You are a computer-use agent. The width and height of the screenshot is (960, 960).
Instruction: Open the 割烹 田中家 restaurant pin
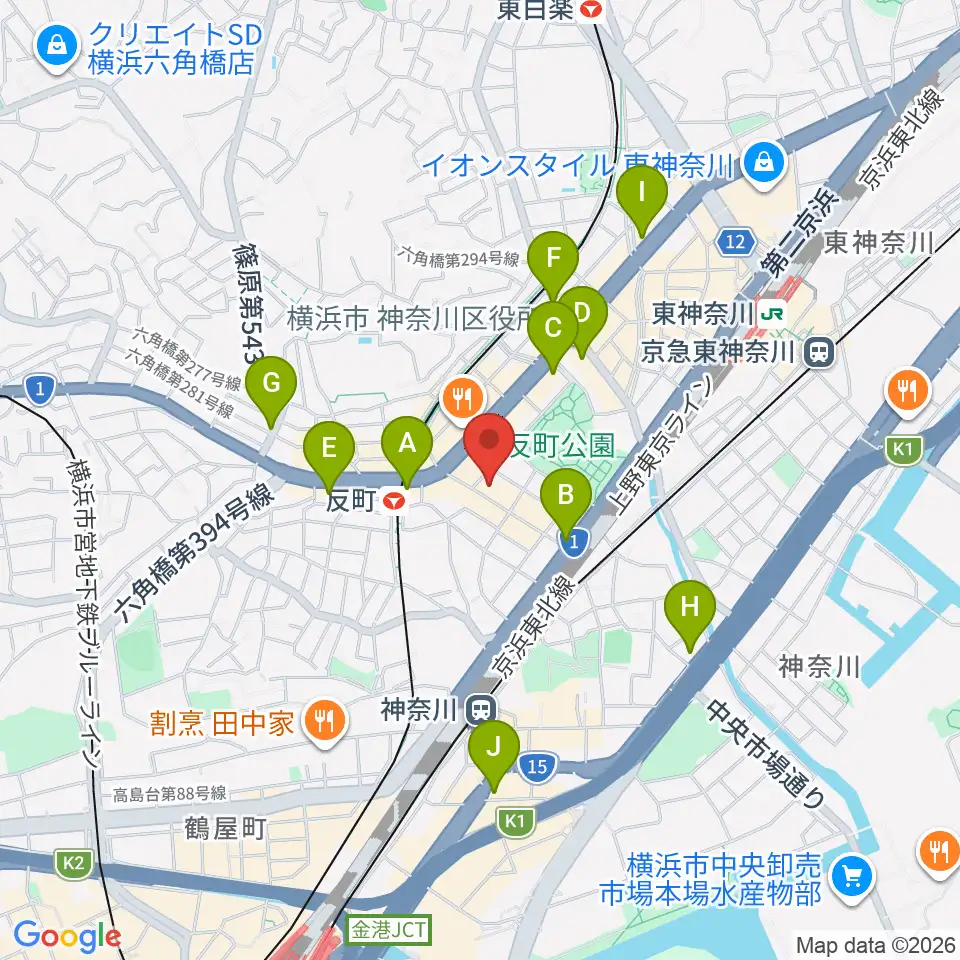325,724
